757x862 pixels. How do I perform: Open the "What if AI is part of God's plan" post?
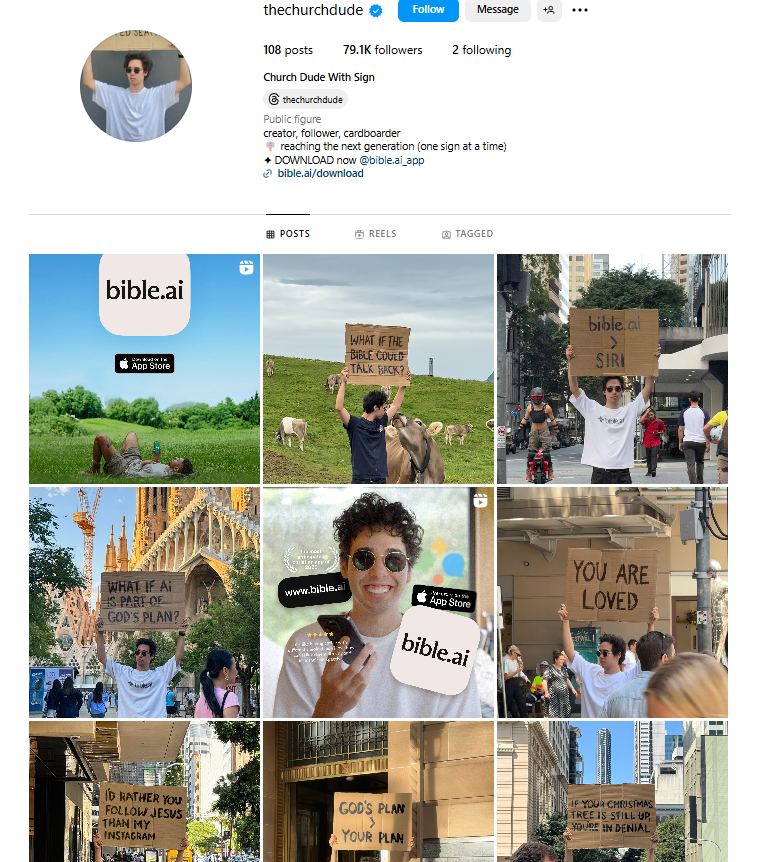pyautogui.click(x=144, y=602)
